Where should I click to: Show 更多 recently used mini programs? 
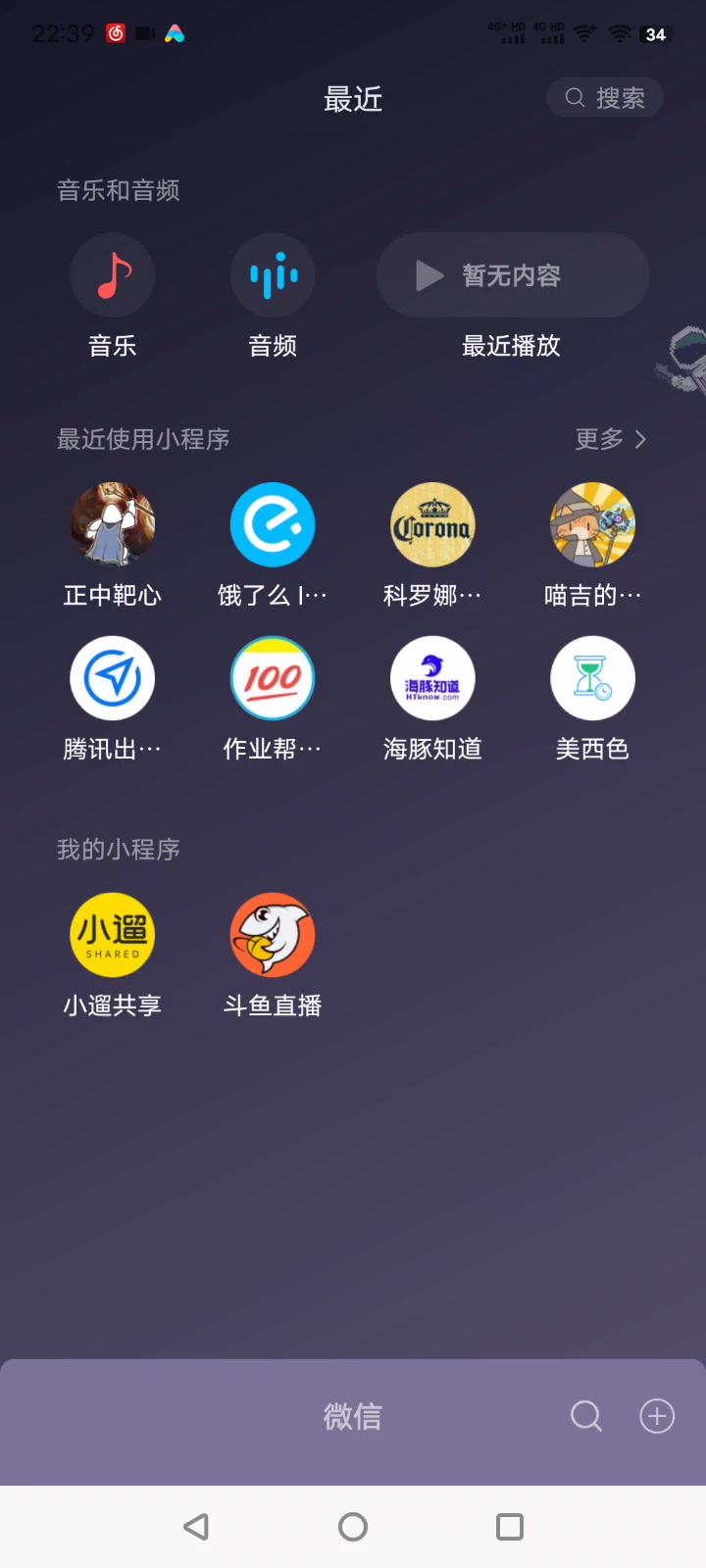pos(611,439)
